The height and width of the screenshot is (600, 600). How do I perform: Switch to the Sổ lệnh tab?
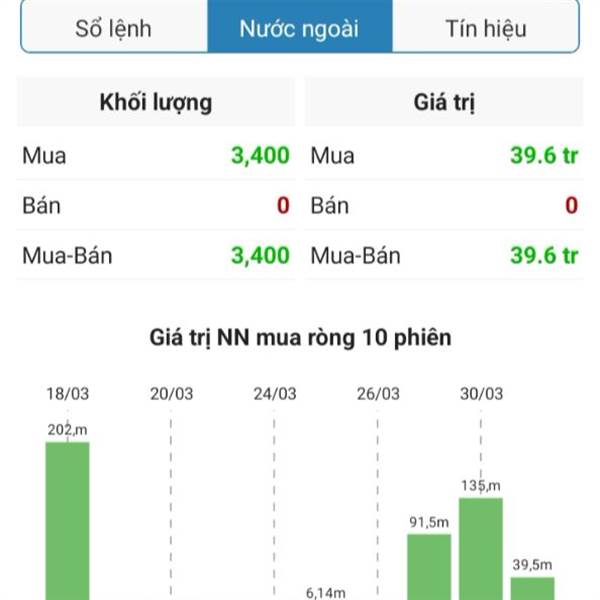[x=114, y=28]
